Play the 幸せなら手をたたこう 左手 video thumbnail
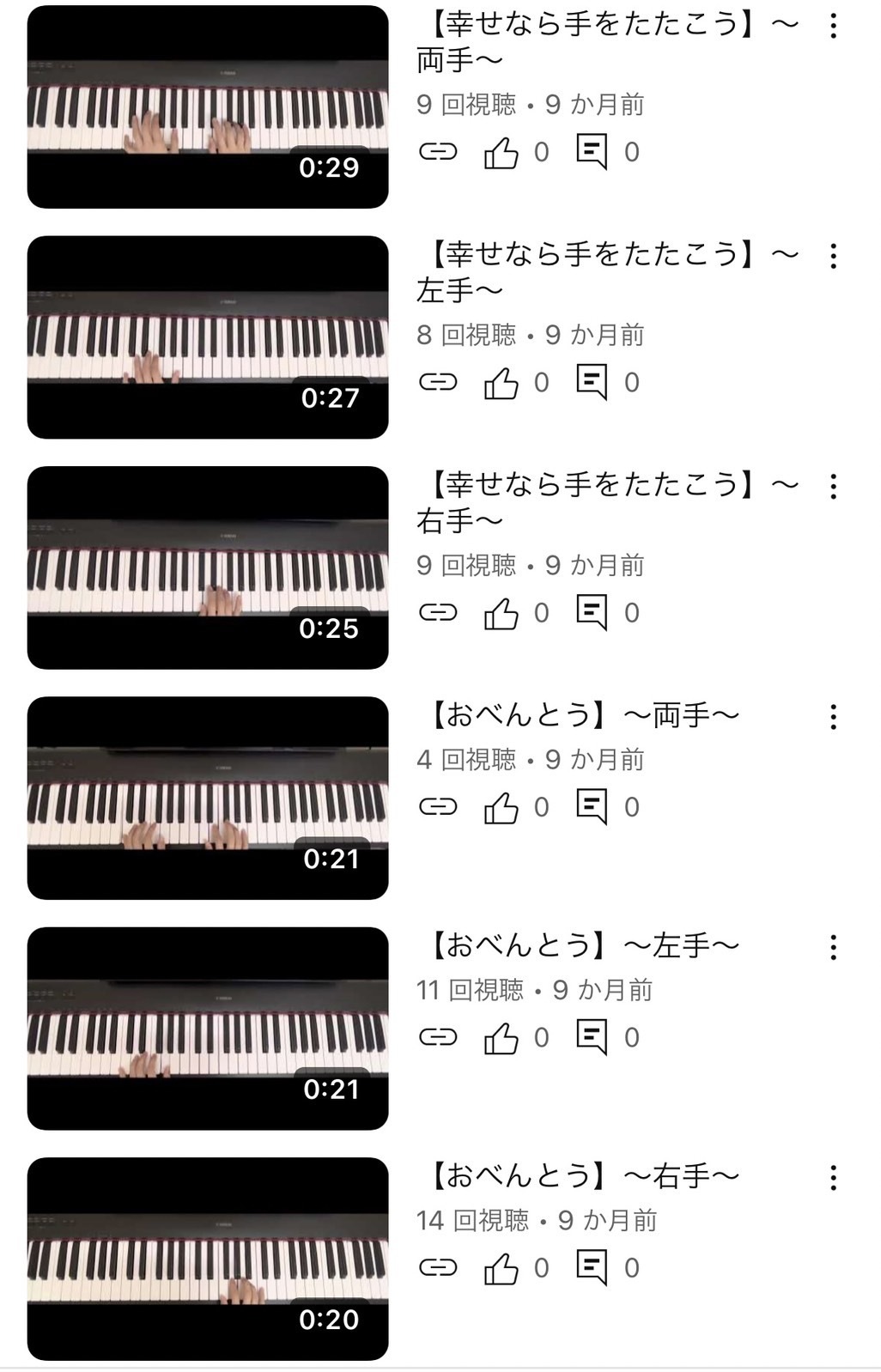This screenshot has width=881, height=1372. (208, 337)
